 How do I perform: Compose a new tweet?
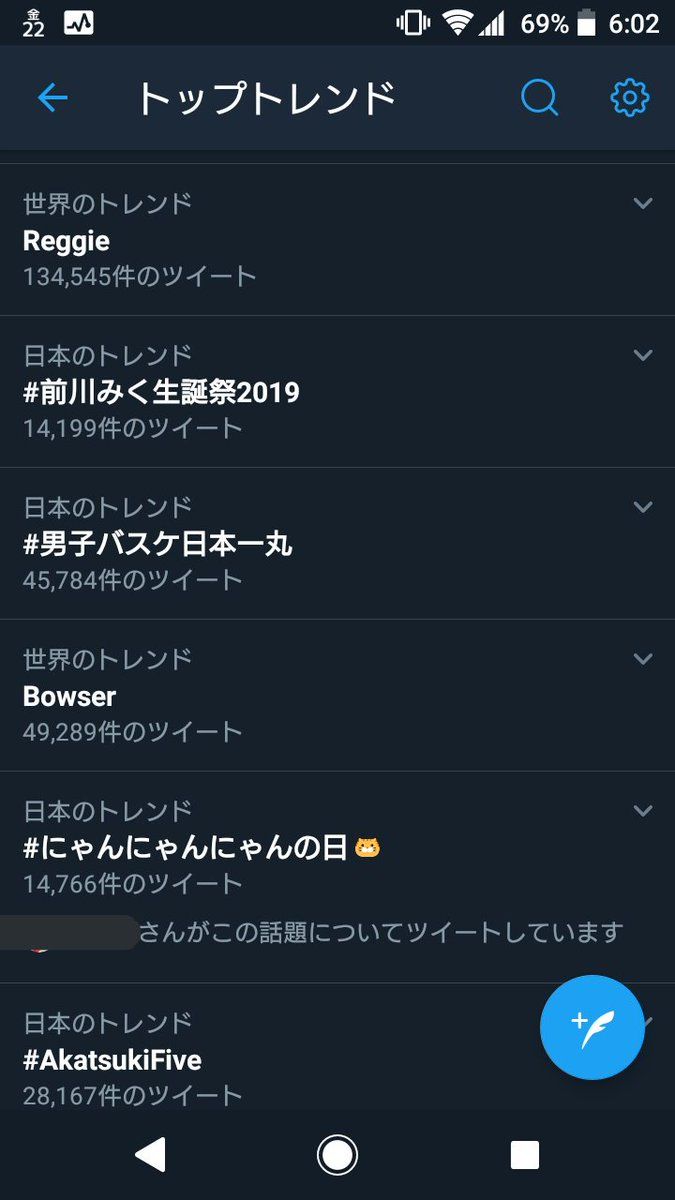(592, 1027)
